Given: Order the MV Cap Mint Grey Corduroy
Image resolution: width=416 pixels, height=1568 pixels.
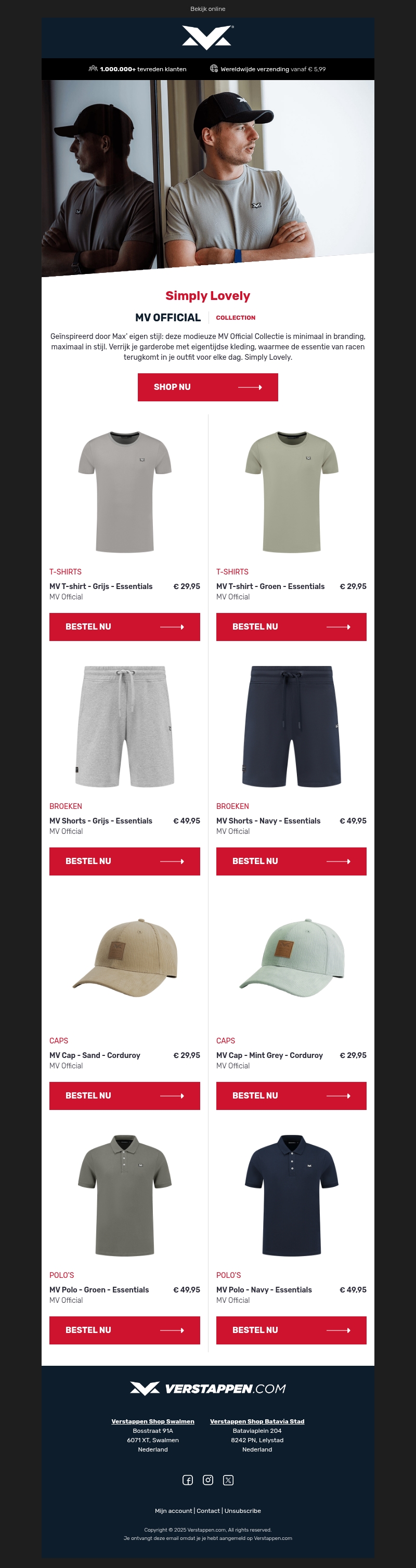Looking at the screenshot, I should [x=291, y=1095].
